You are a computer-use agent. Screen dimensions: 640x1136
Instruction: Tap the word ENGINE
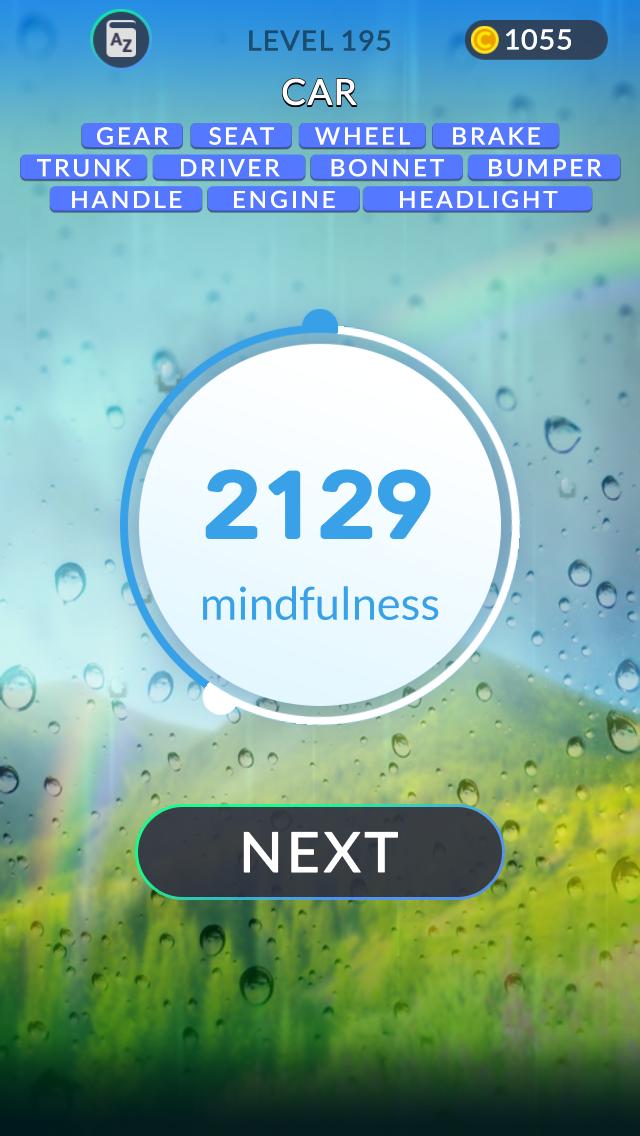pos(284,199)
